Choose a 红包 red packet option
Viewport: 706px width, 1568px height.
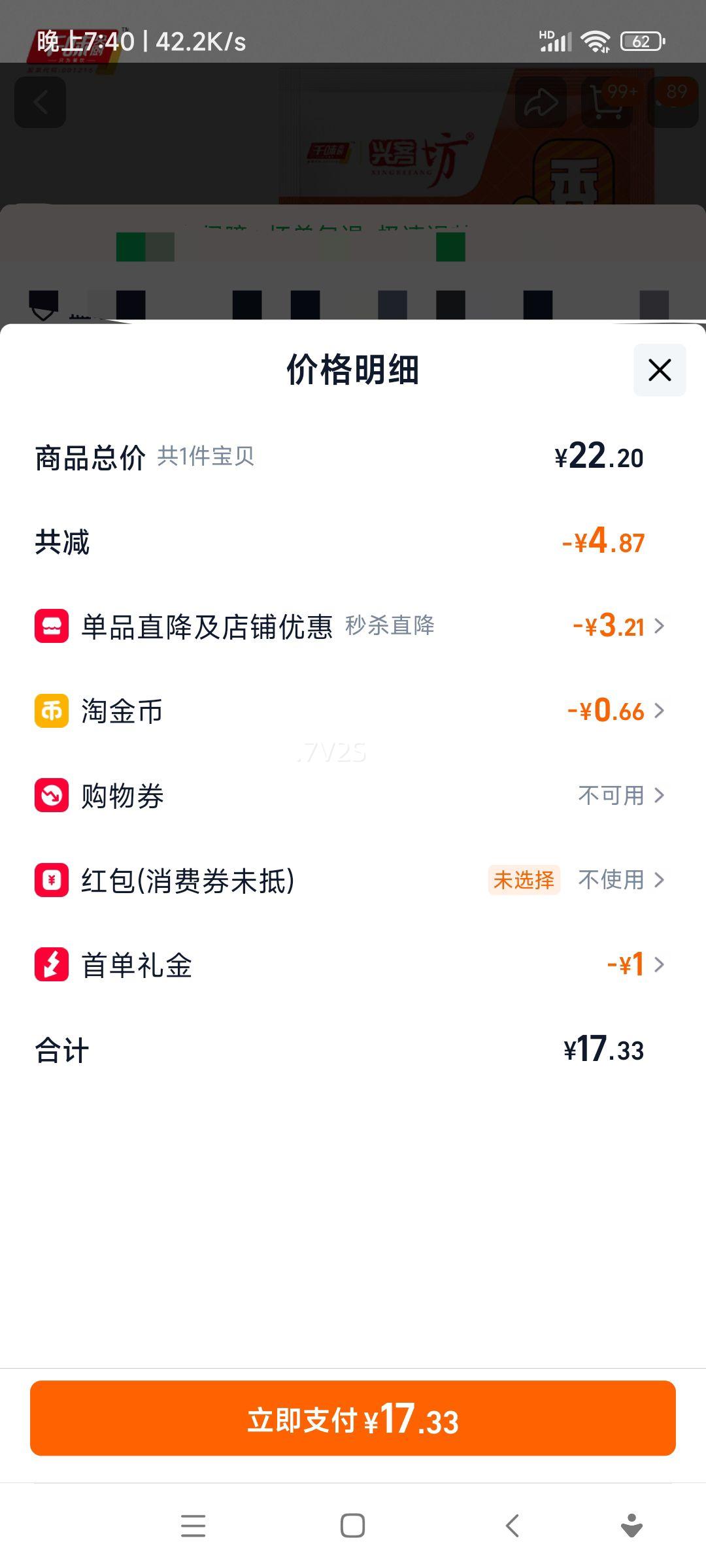[353, 880]
